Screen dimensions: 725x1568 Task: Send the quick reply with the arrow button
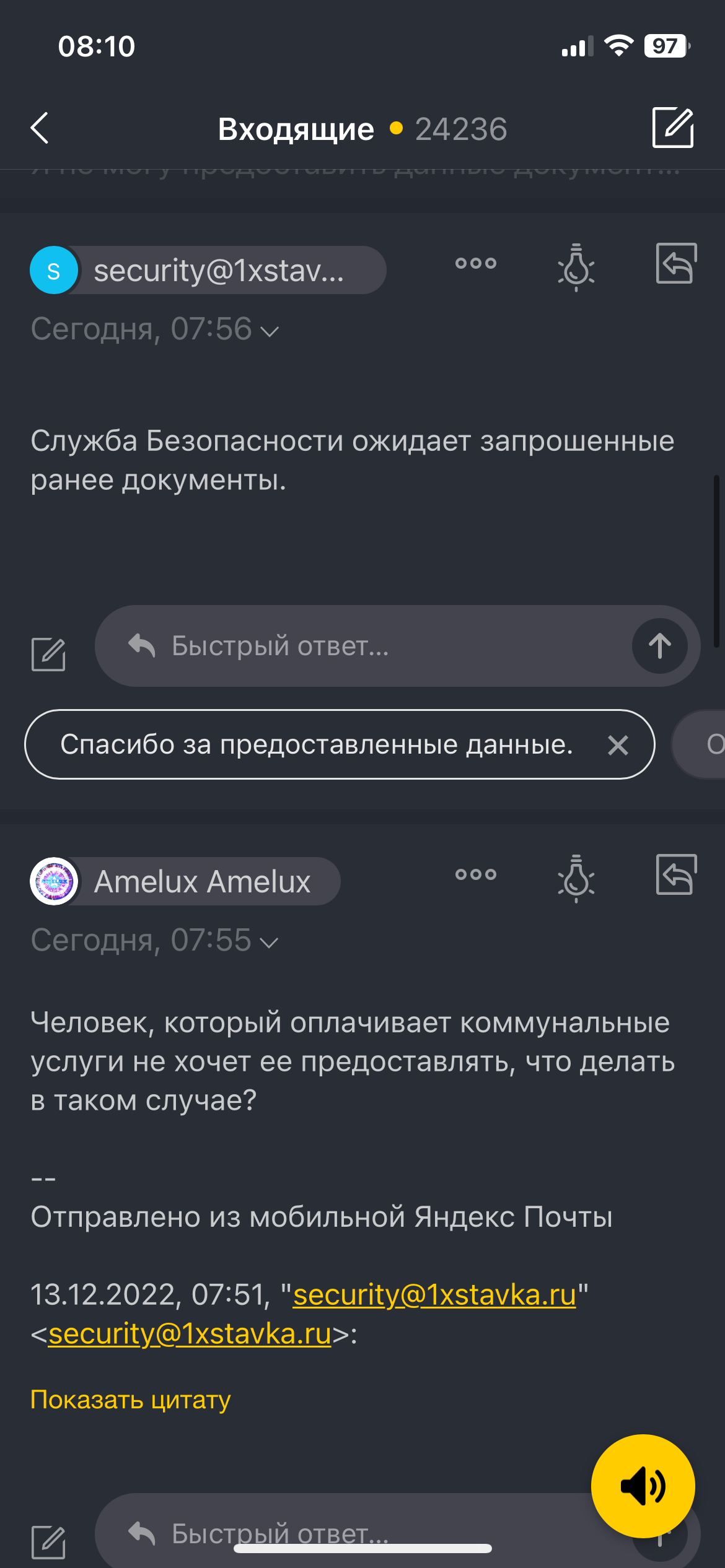(659, 646)
